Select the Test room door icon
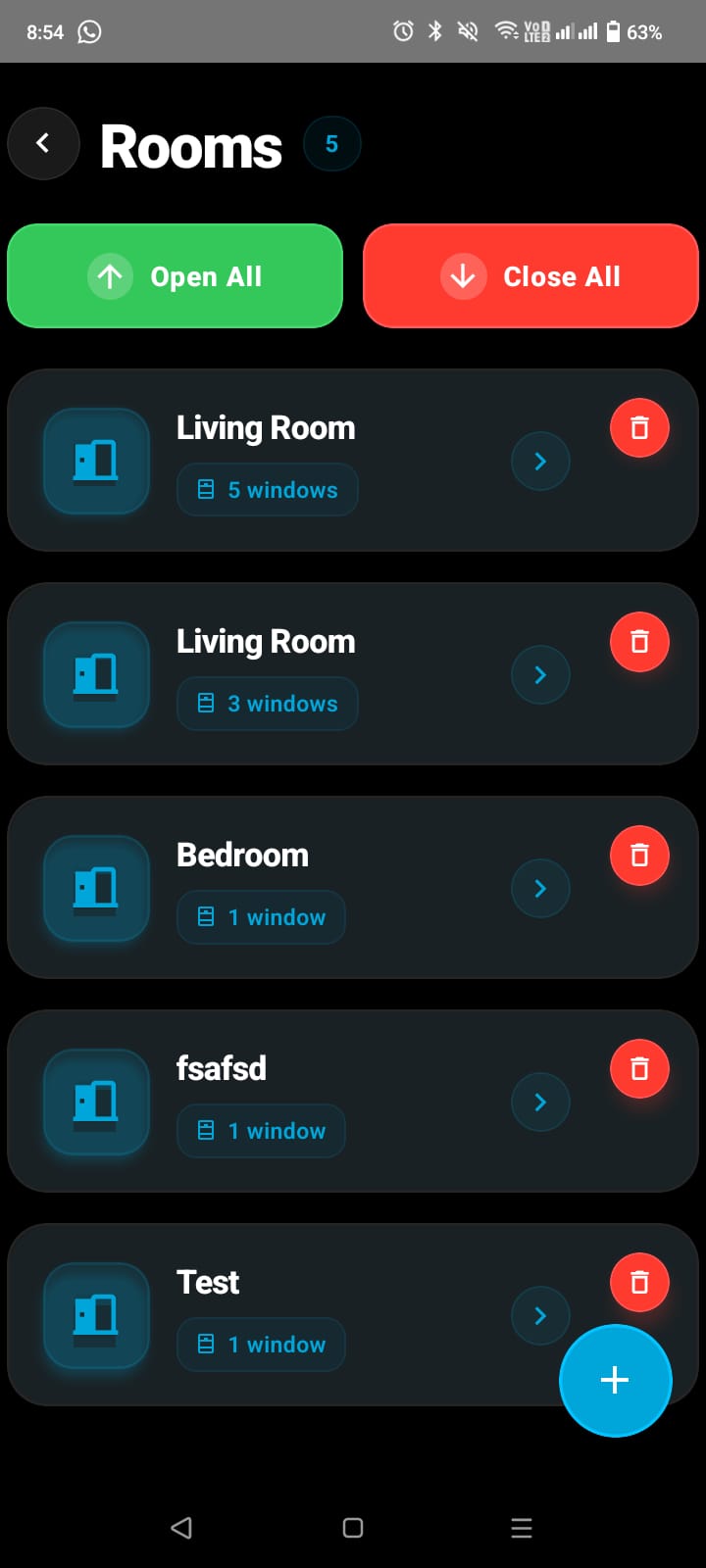Viewport: 706px width, 1568px height. point(95,1315)
